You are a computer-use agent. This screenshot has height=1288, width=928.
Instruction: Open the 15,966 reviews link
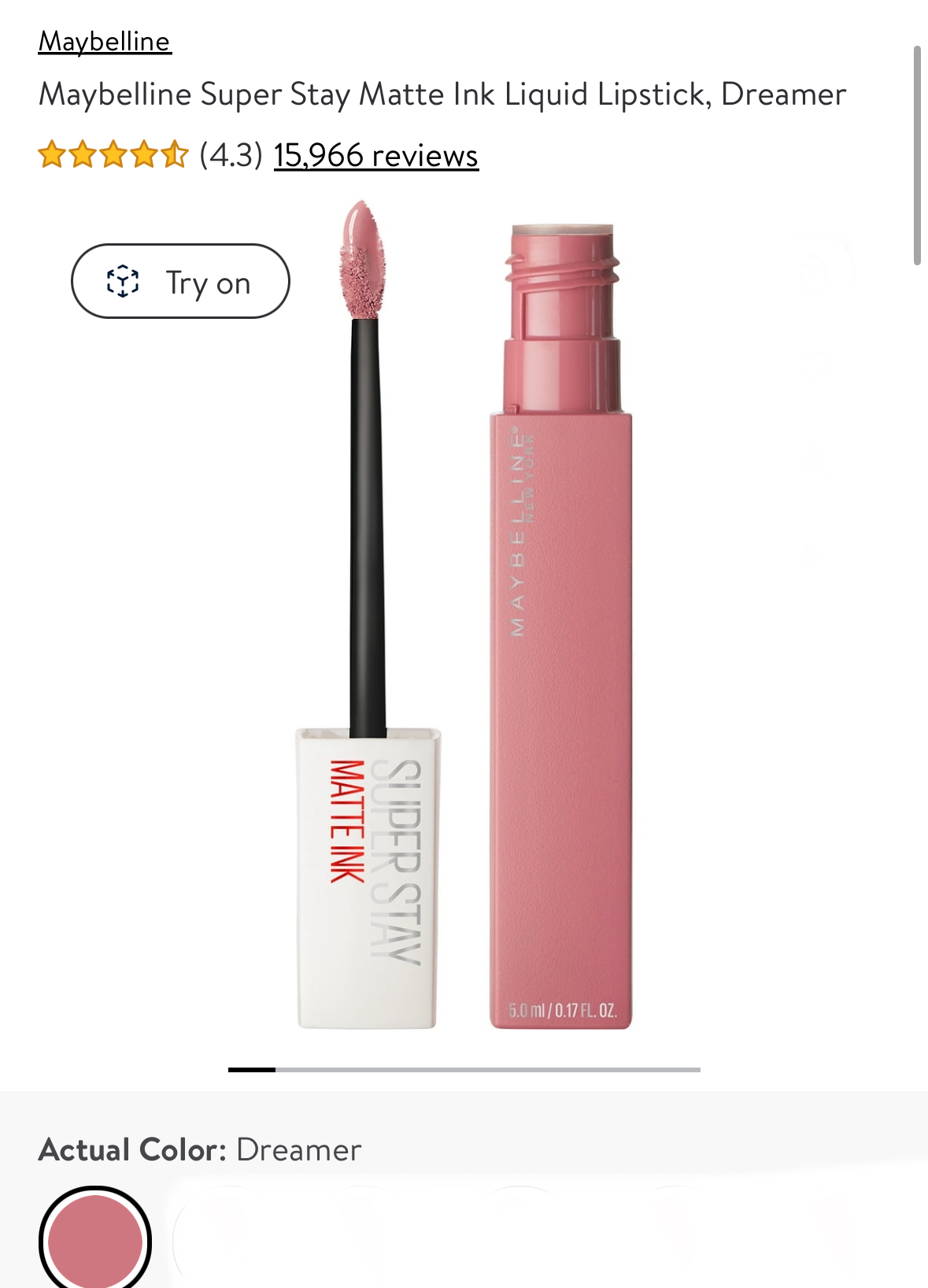pos(375,155)
